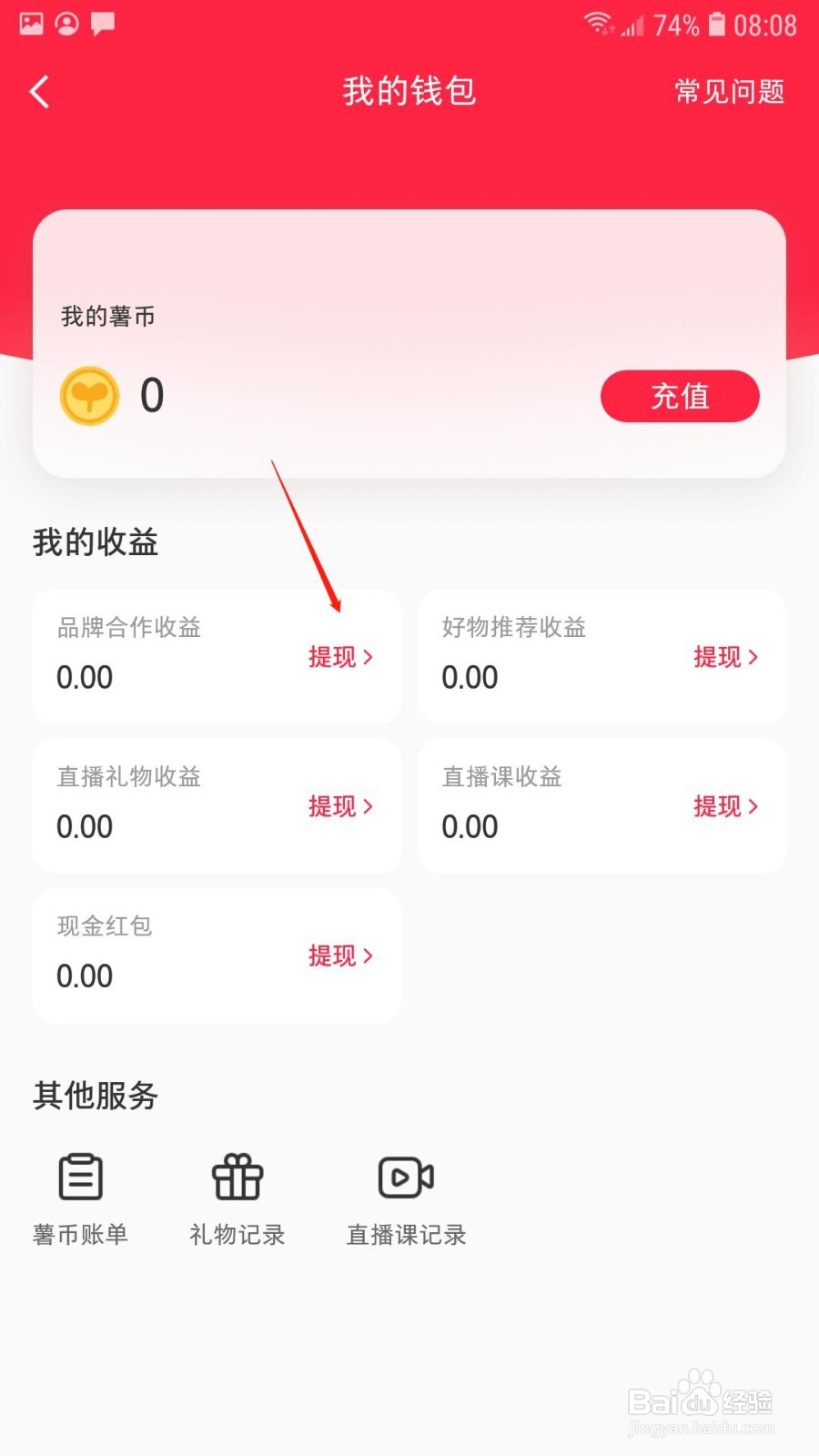The image size is (819, 1456).
Task: Expand the 品牌合作收益 withdrawal chevron
Action: (369, 658)
